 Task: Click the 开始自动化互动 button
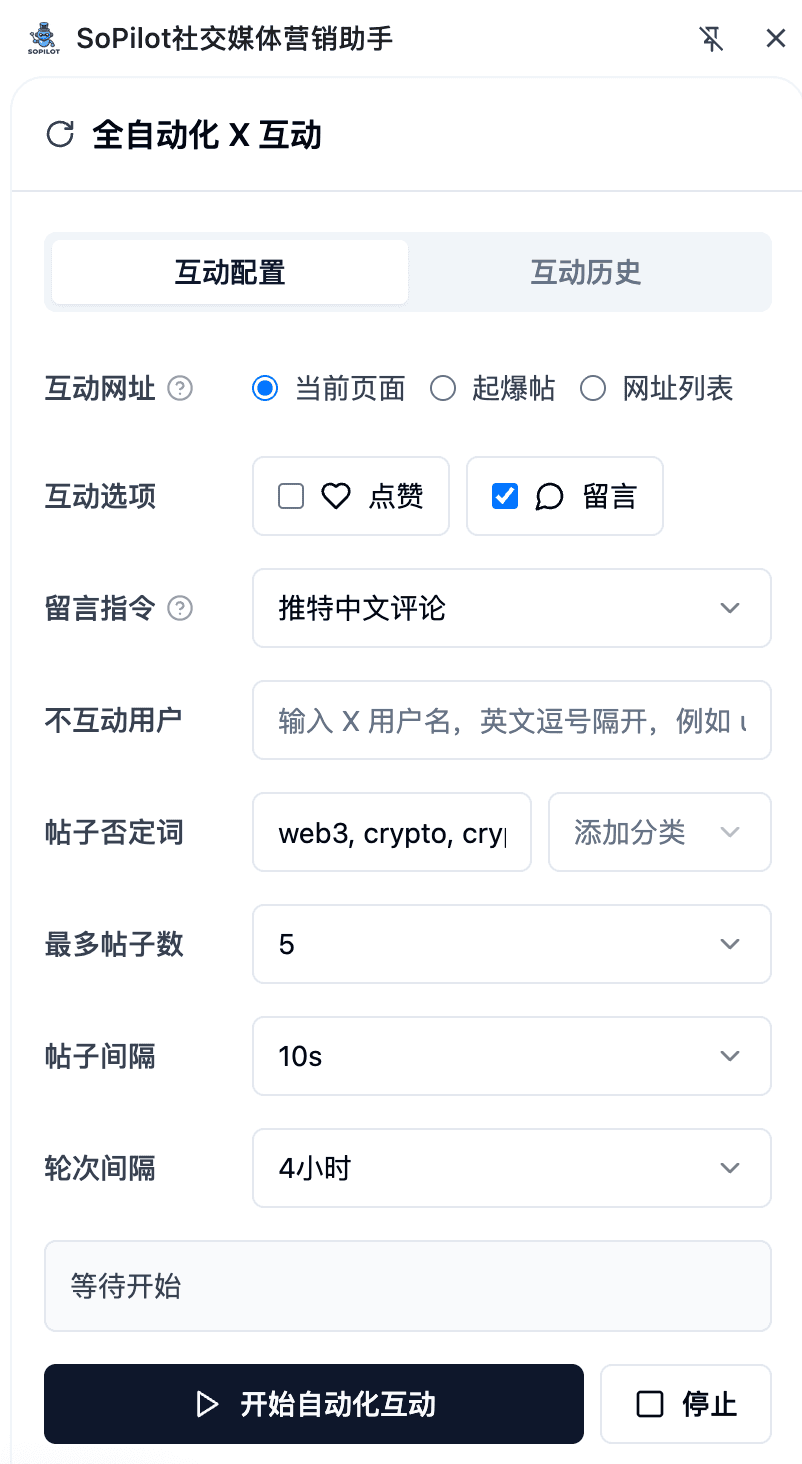pos(313,1404)
